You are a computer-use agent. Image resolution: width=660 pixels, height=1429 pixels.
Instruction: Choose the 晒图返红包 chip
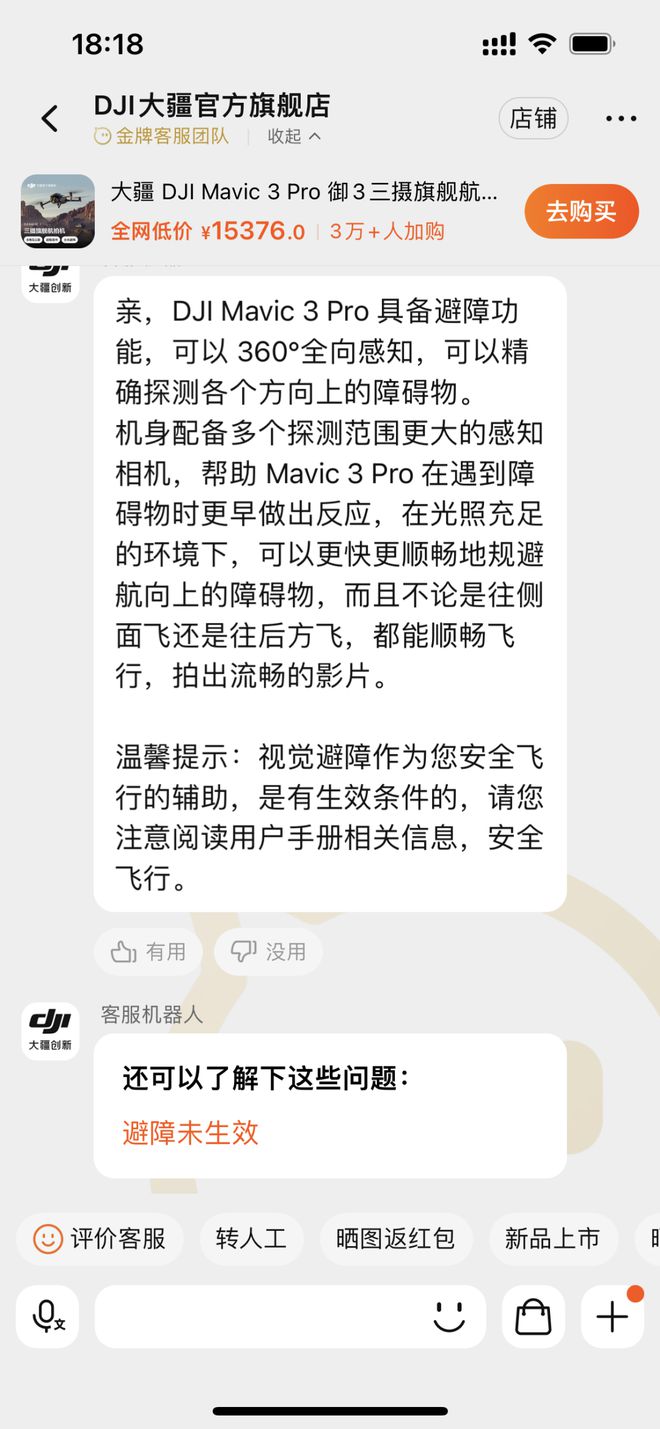click(395, 1239)
